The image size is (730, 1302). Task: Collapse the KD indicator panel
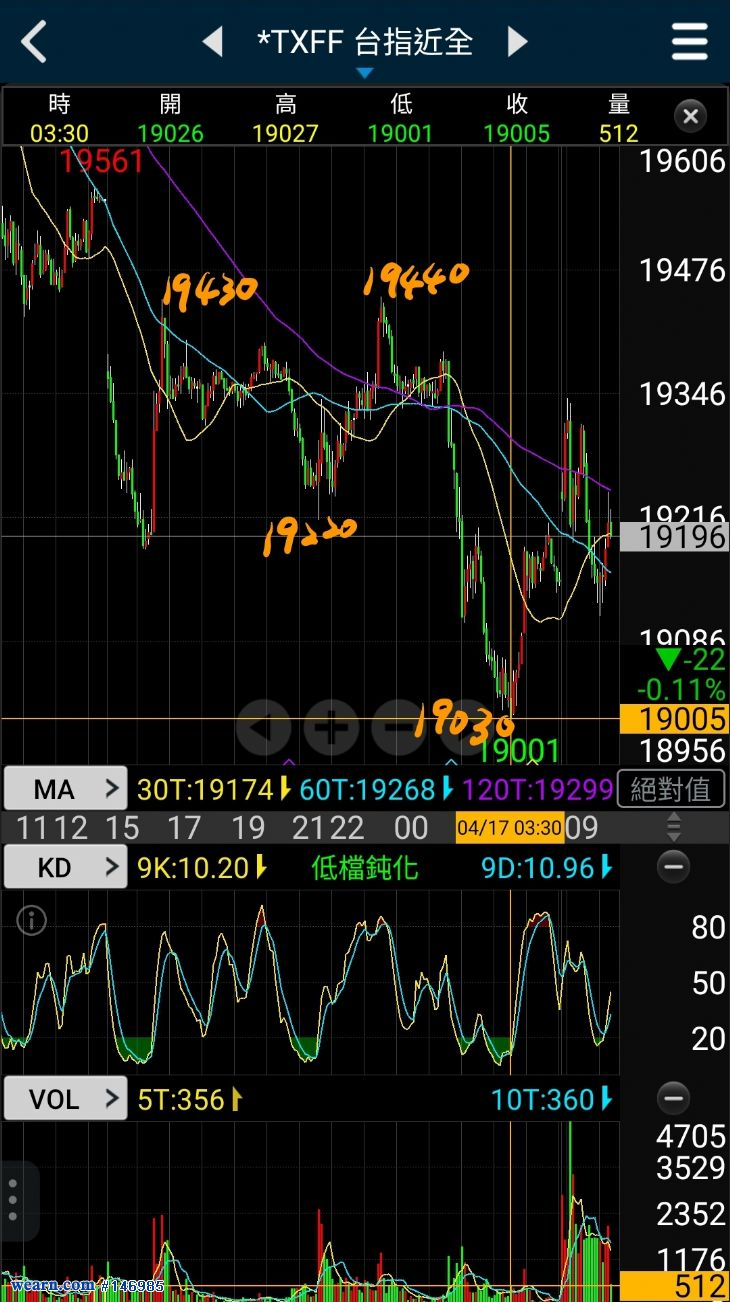pyautogui.click(x=673, y=867)
